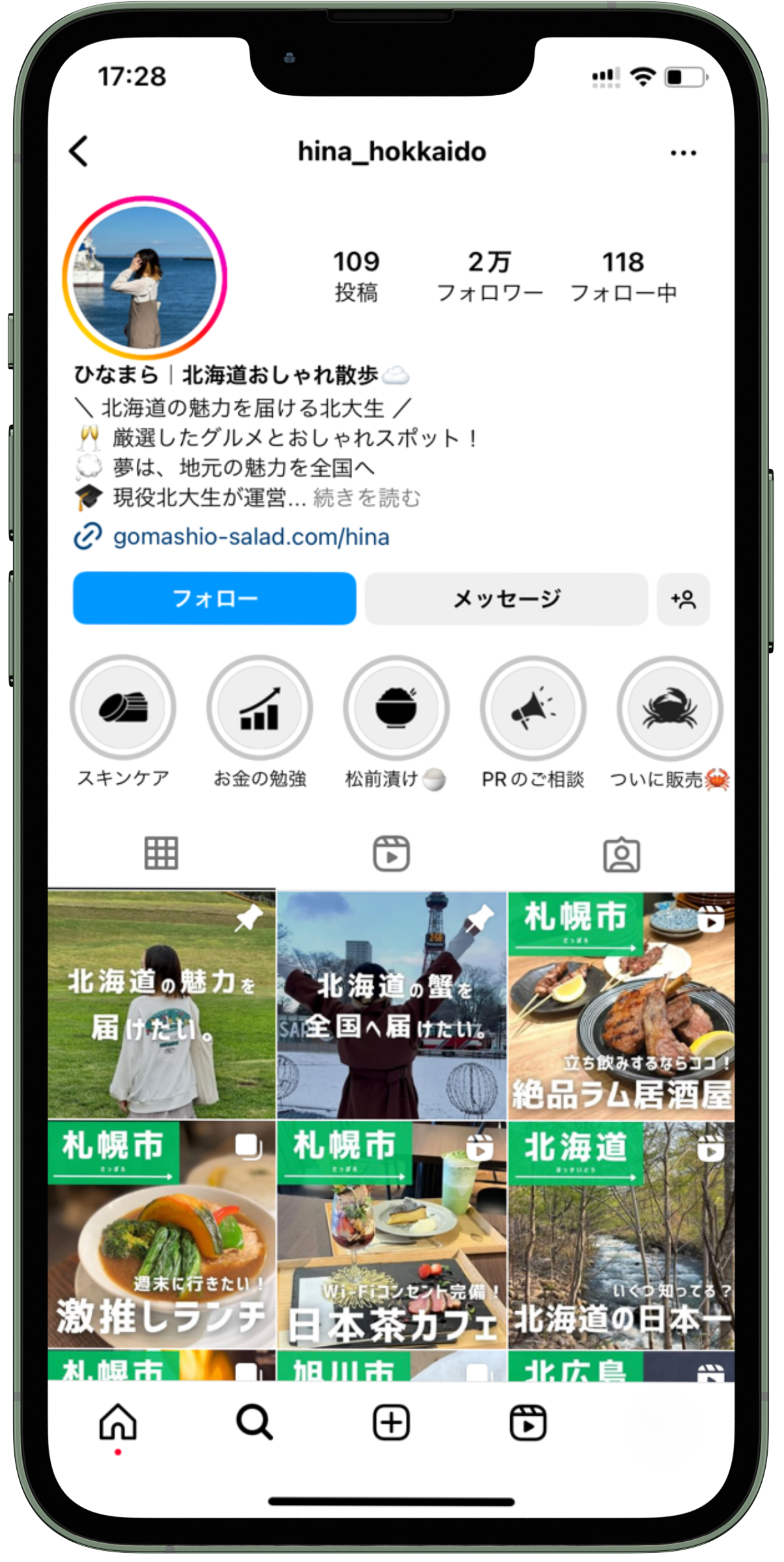Send a message via メッセージ button
This screenshot has height=1562, width=784.
click(x=506, y=599)
